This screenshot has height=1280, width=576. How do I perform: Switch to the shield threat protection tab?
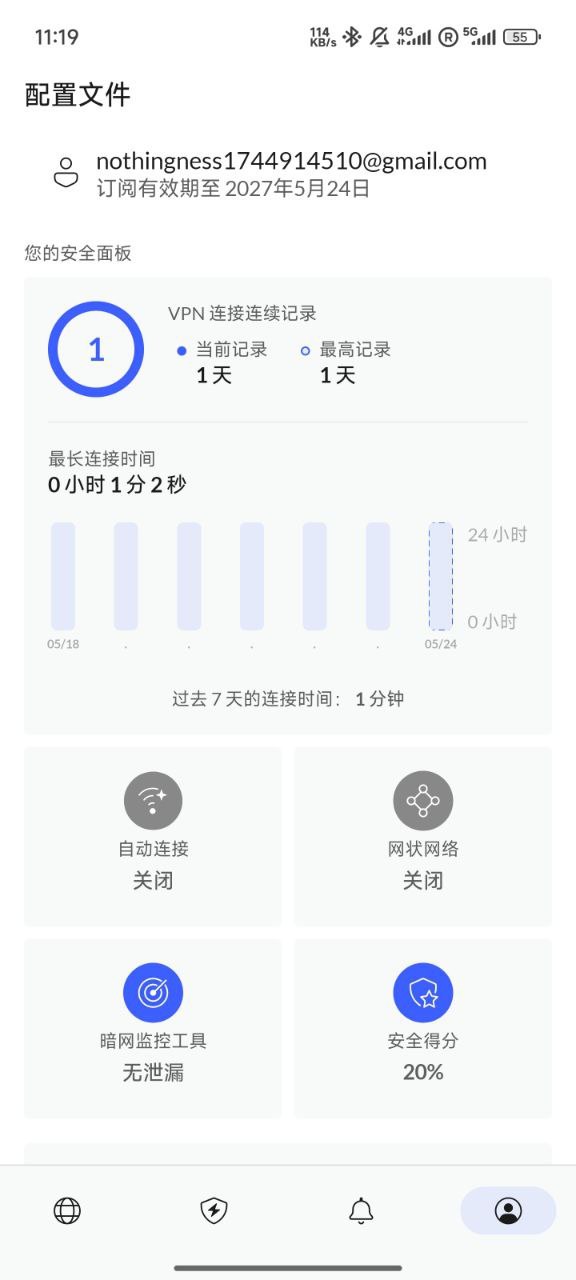click(x=214, y=1211)
